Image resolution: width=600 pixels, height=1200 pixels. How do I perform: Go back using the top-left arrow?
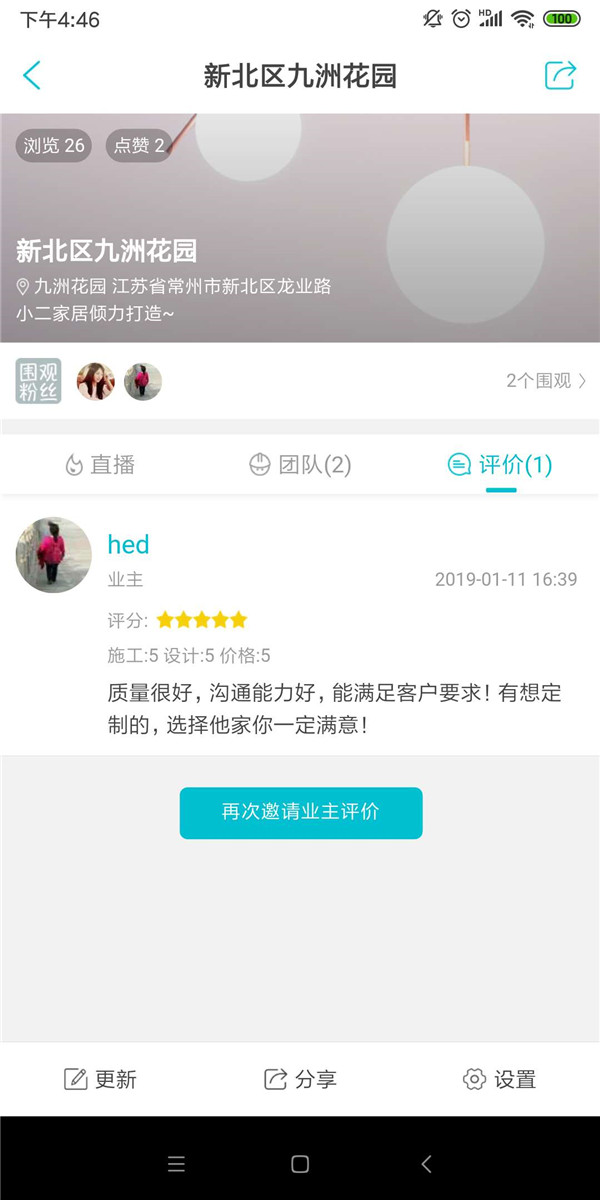[32, 75]
